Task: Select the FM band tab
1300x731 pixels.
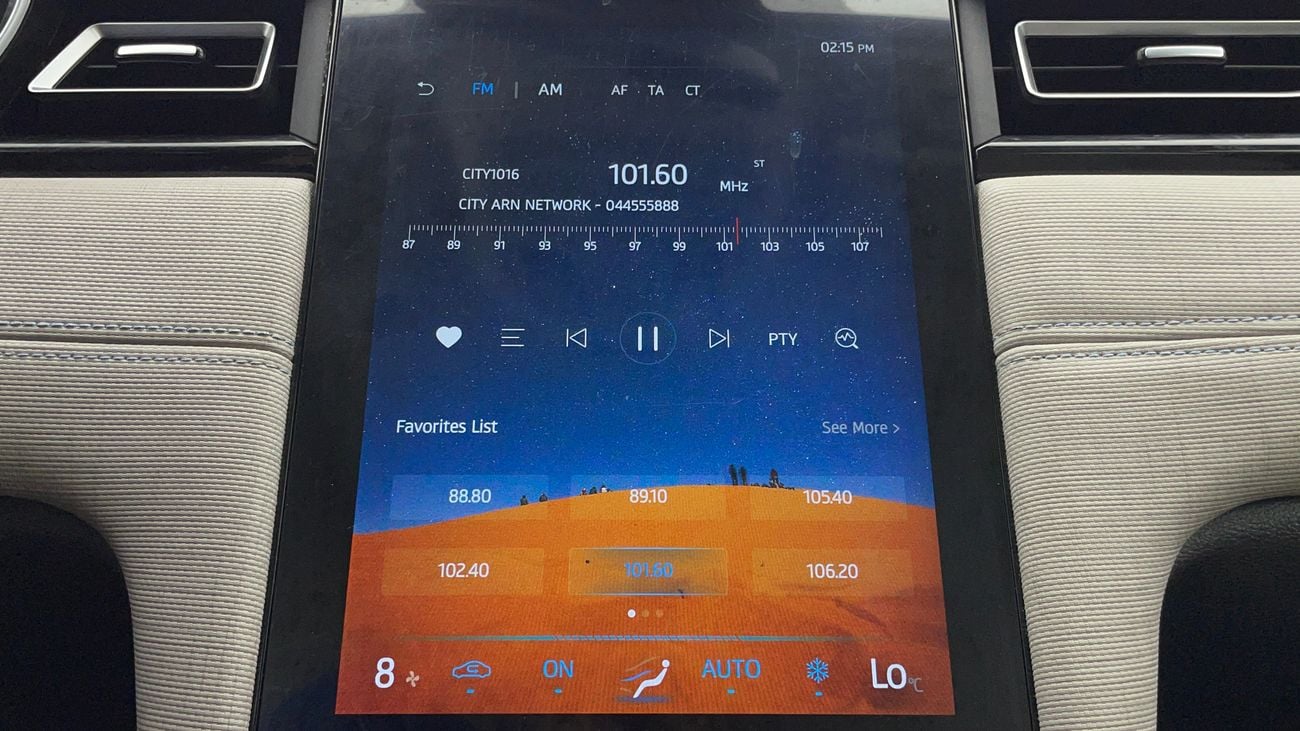Action: click(482, 89)
